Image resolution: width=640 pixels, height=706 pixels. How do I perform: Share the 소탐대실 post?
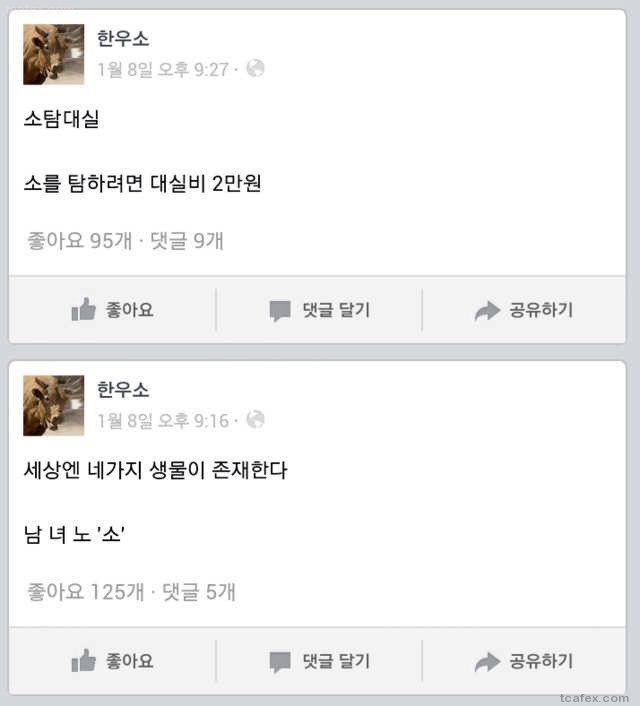click(x=523, y=310)
